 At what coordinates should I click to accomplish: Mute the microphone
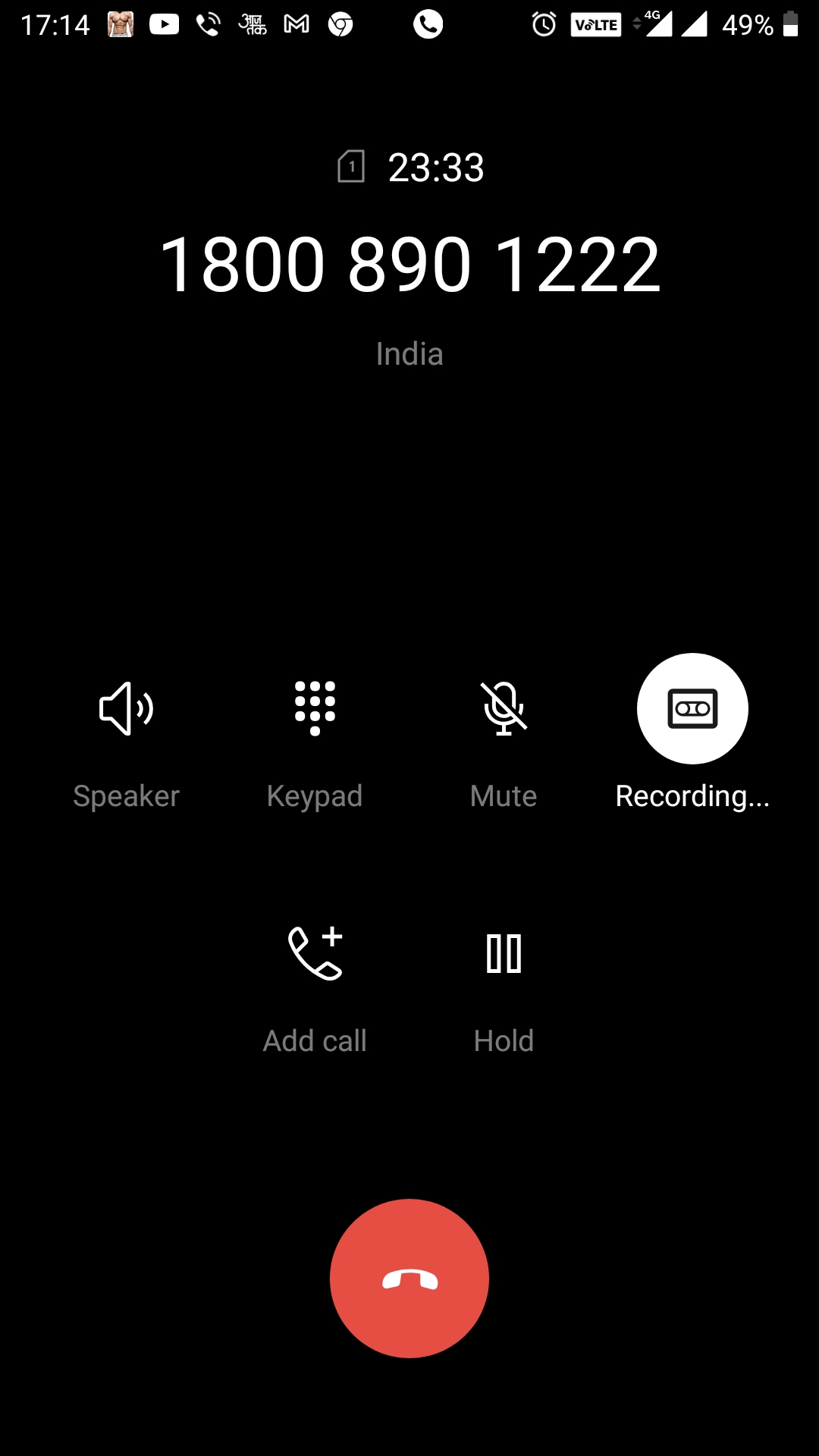pos(504,709)
